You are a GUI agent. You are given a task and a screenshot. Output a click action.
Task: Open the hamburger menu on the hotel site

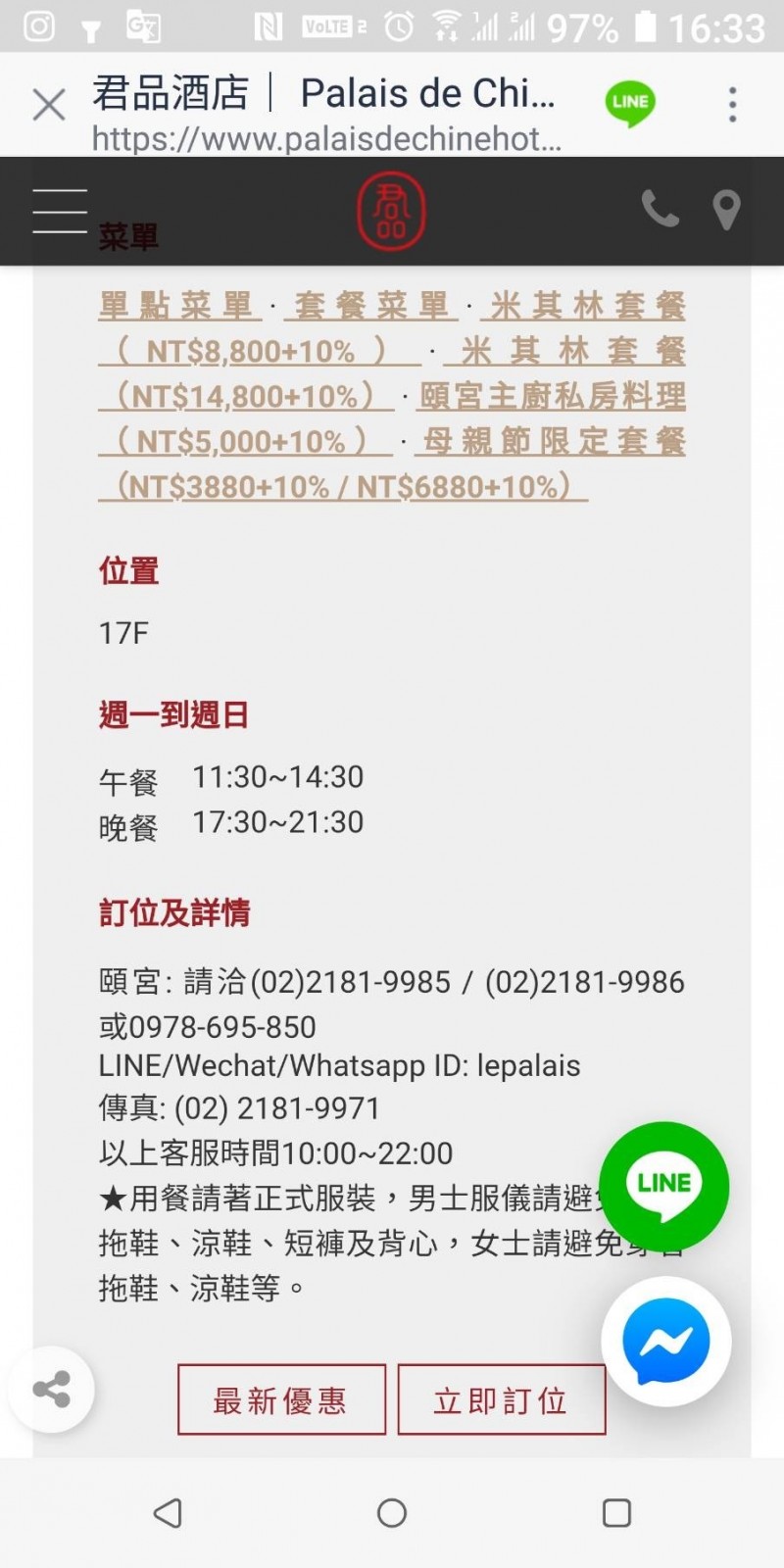coord(60,212)
